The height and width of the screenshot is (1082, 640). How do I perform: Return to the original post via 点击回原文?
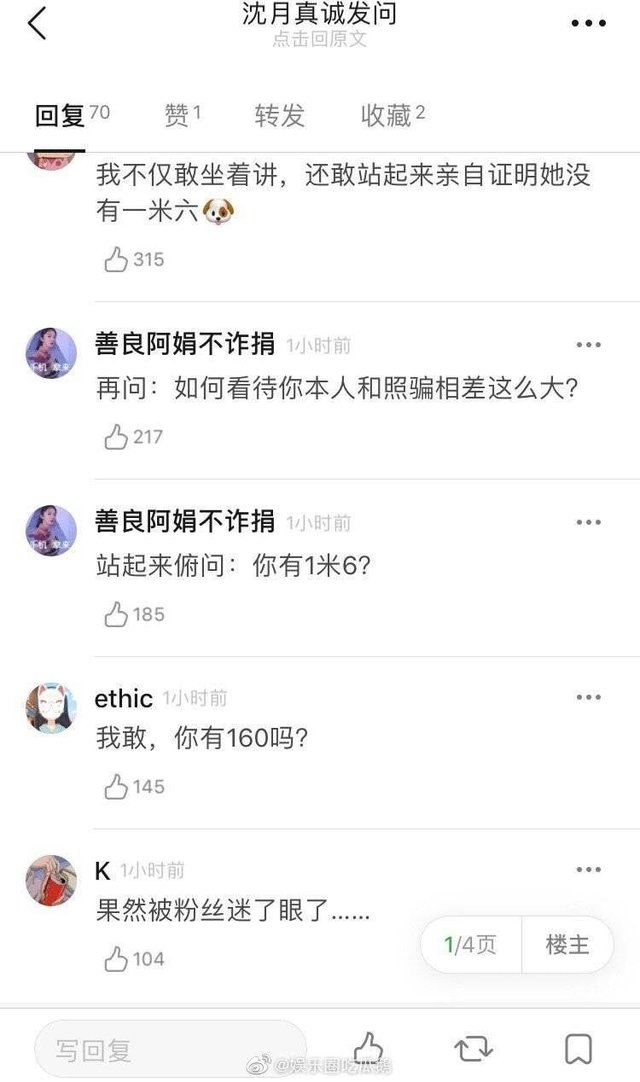pos(319,39)
